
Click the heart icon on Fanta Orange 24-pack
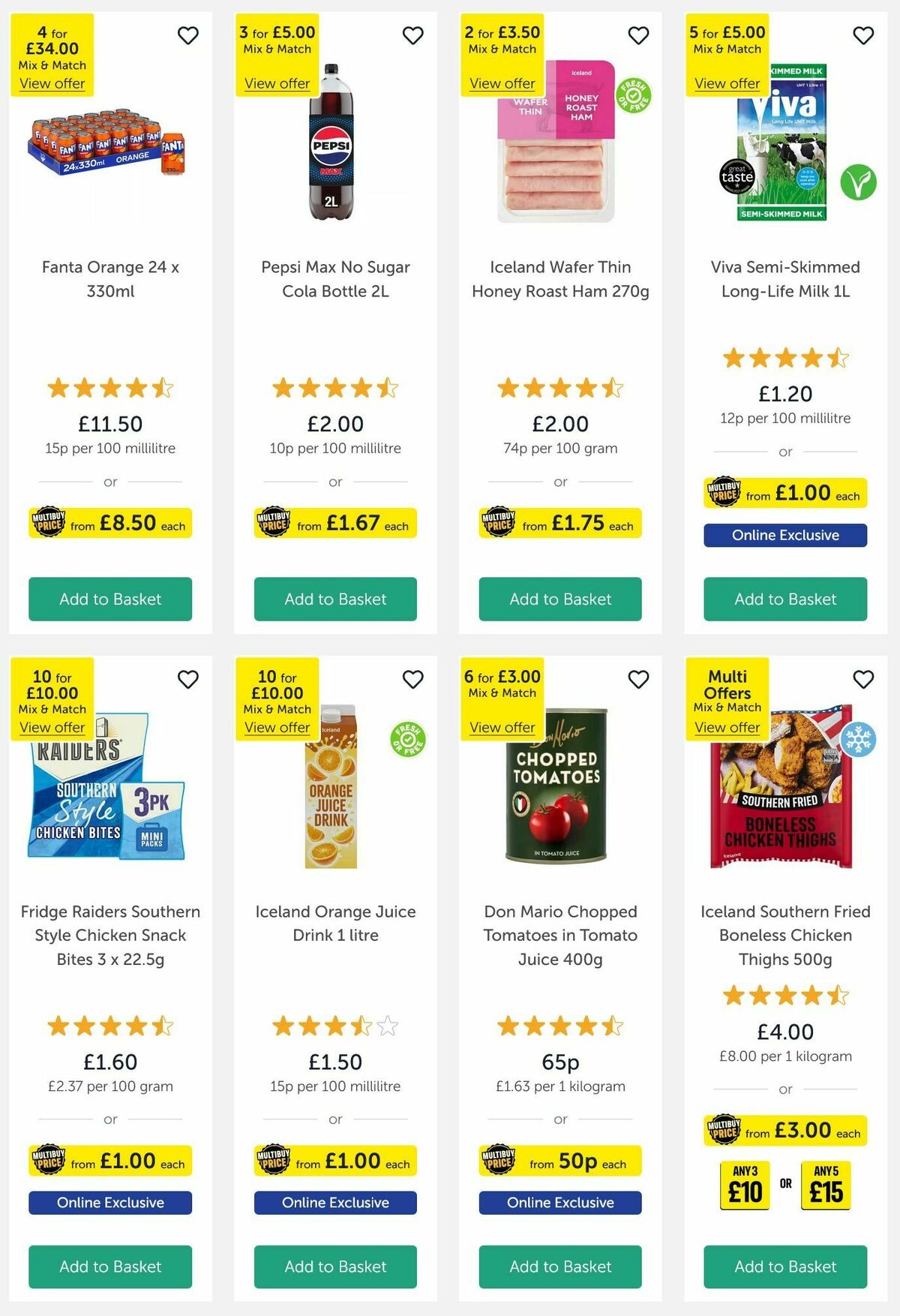coord(188,35)
